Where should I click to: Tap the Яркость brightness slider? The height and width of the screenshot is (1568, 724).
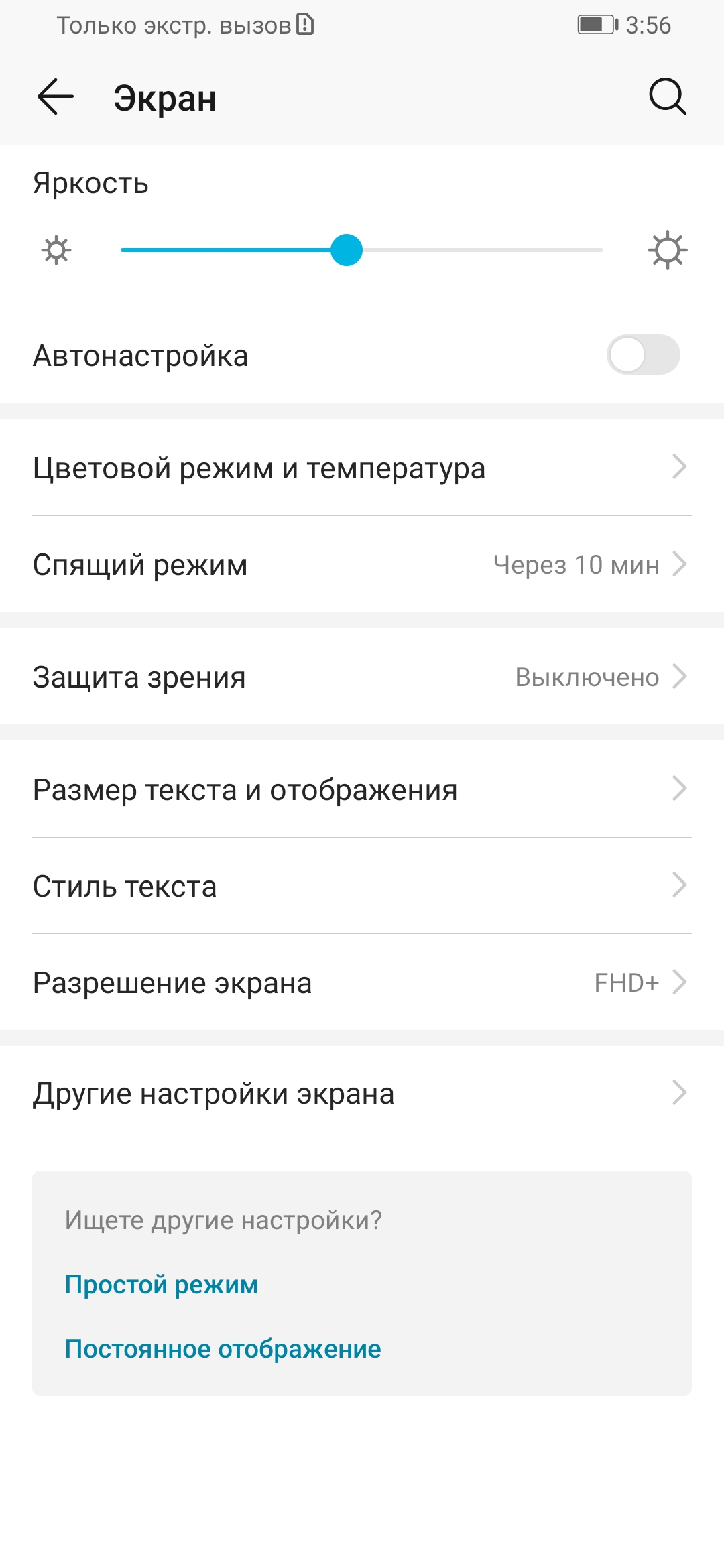coord(362,250)
